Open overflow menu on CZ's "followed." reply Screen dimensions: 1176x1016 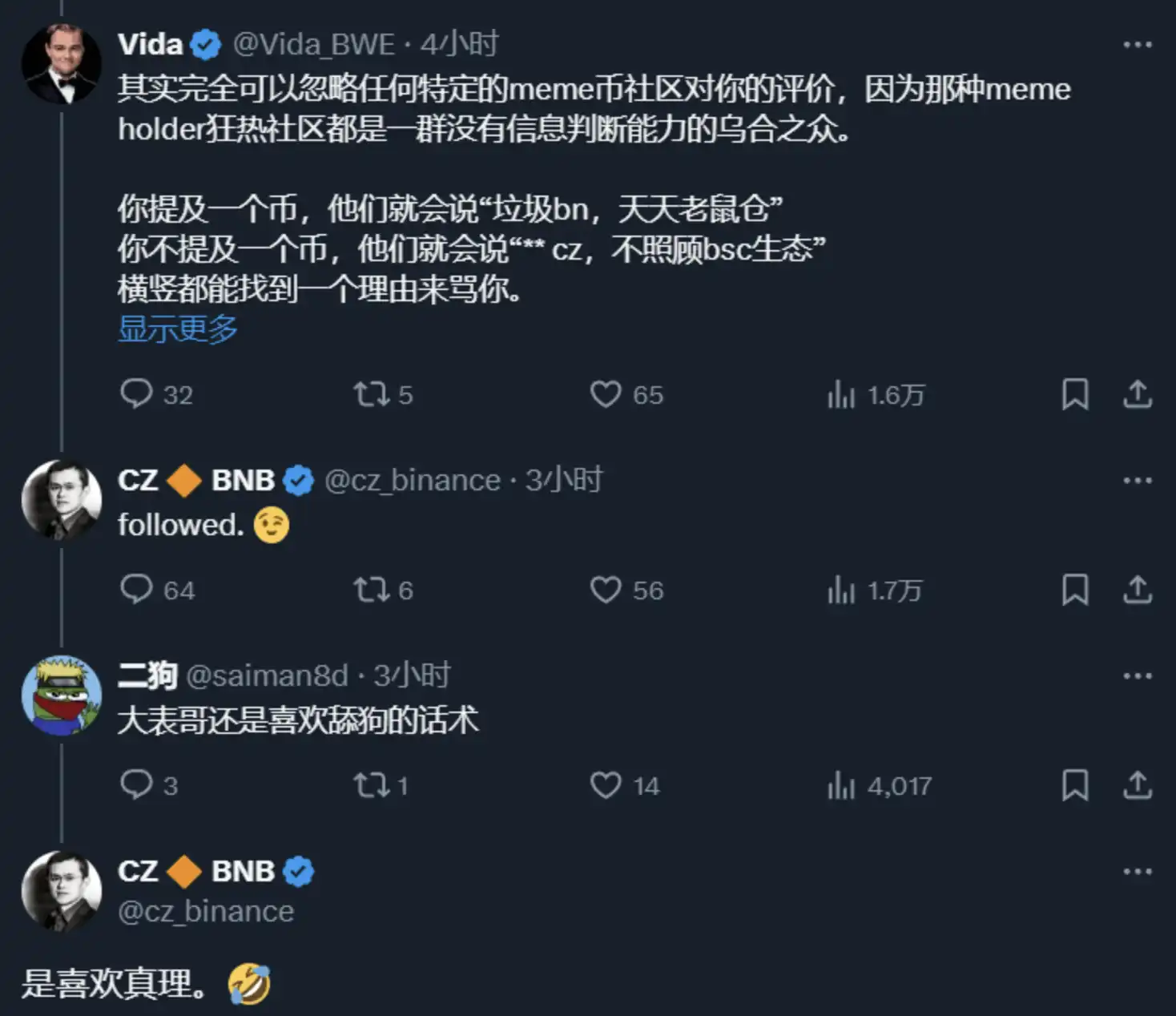(x=1137, y=481)
